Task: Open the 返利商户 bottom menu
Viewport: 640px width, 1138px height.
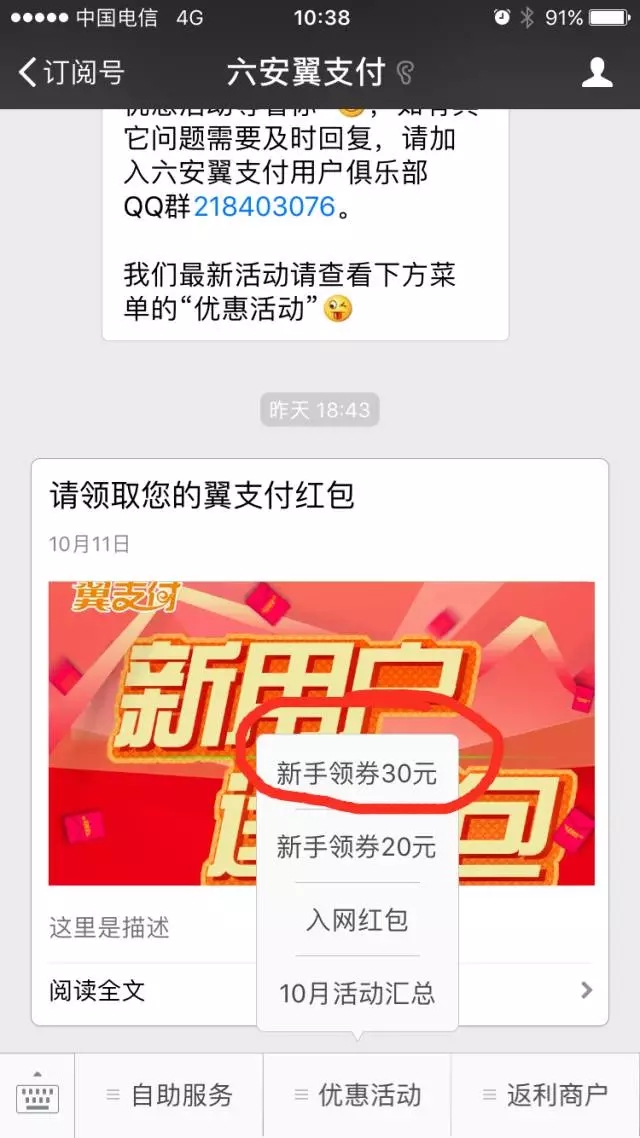Action: click(545, 1095)
